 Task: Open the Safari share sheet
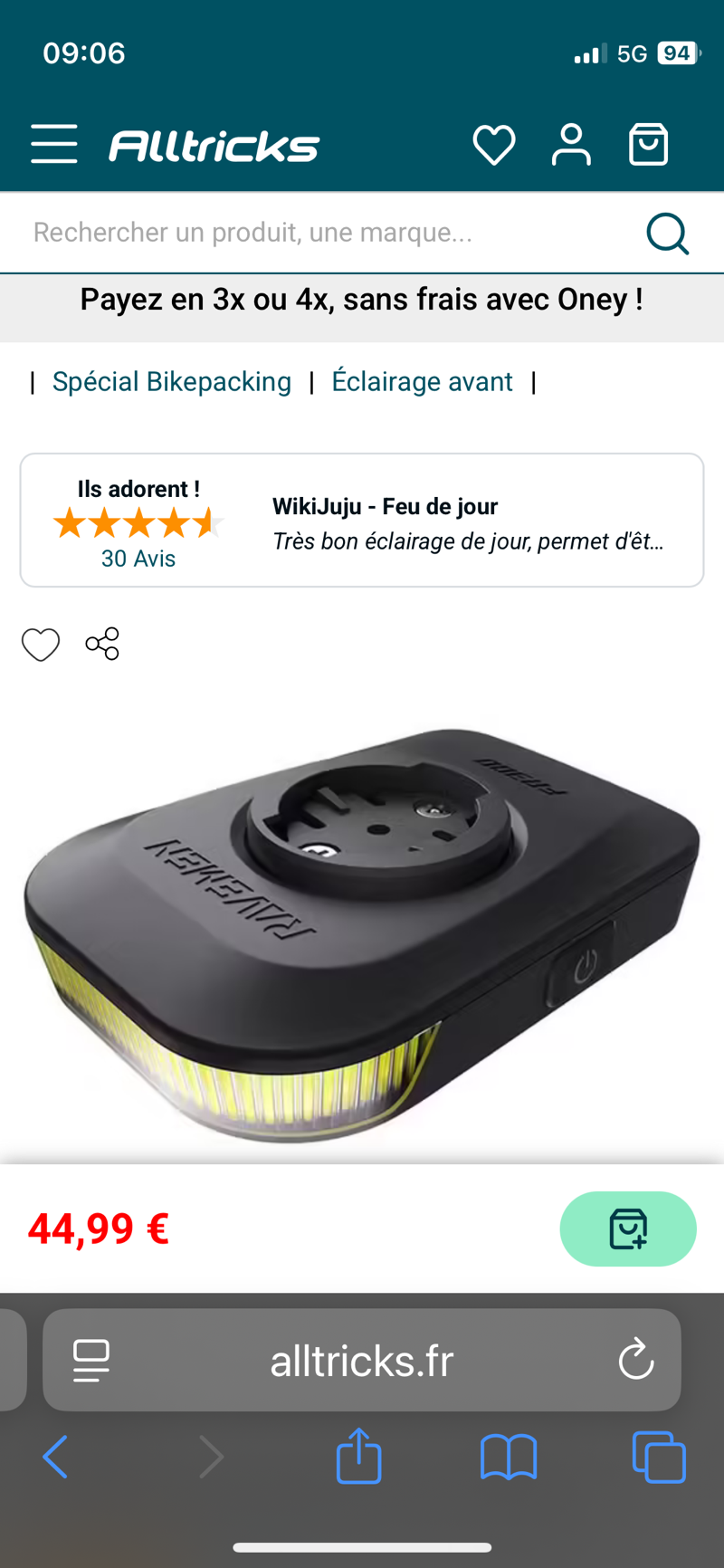pos(358,1456)
